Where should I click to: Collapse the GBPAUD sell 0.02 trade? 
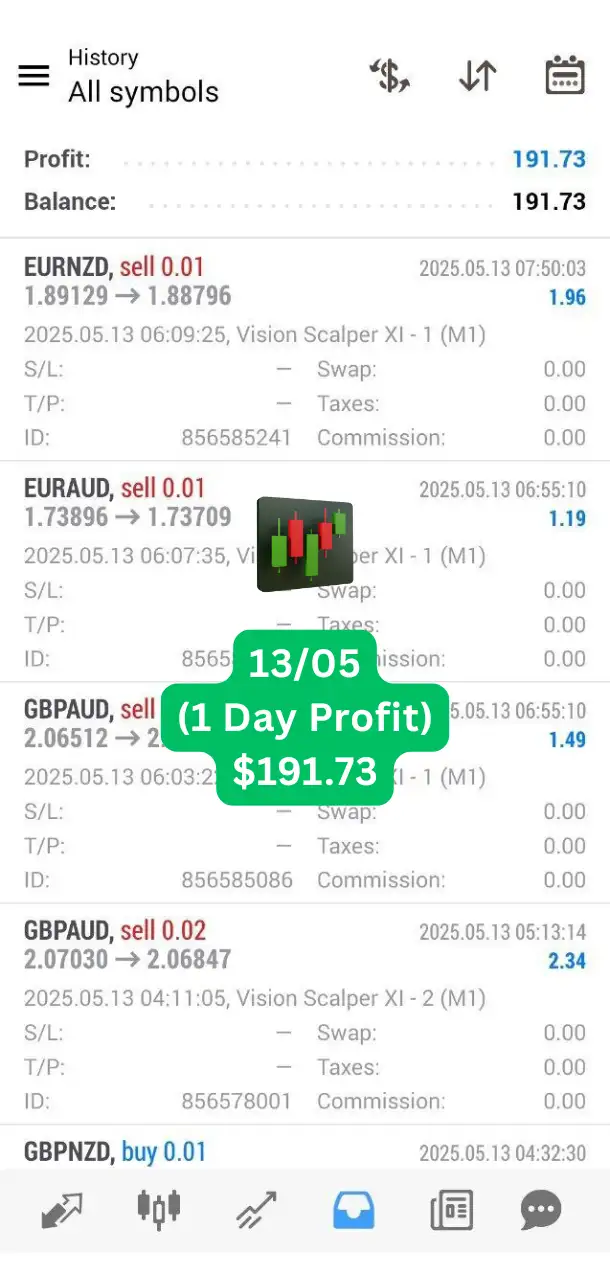pyautogui.click(x=304, y=945)
